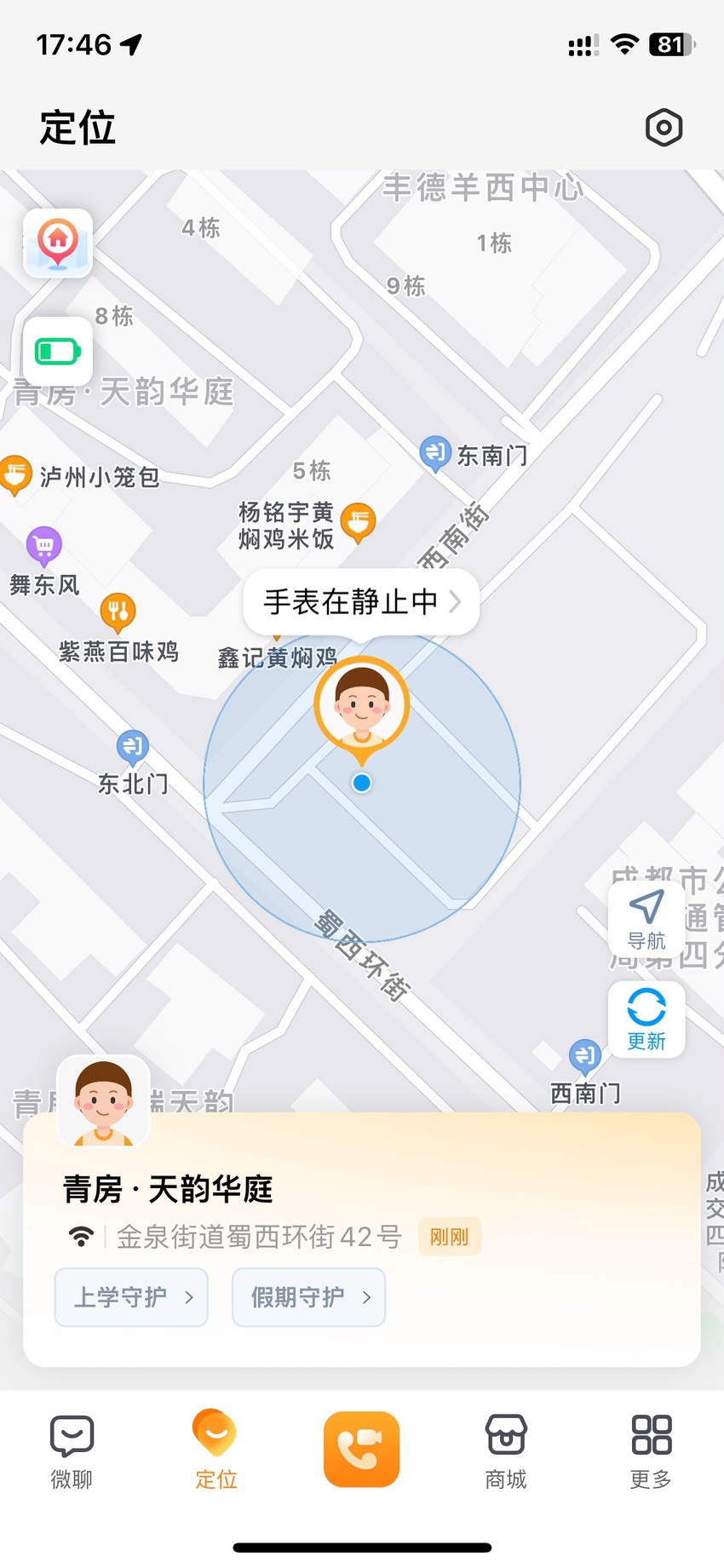
Task: Open 假期守护 holiday guard
Action: [x=308, y=1297]
